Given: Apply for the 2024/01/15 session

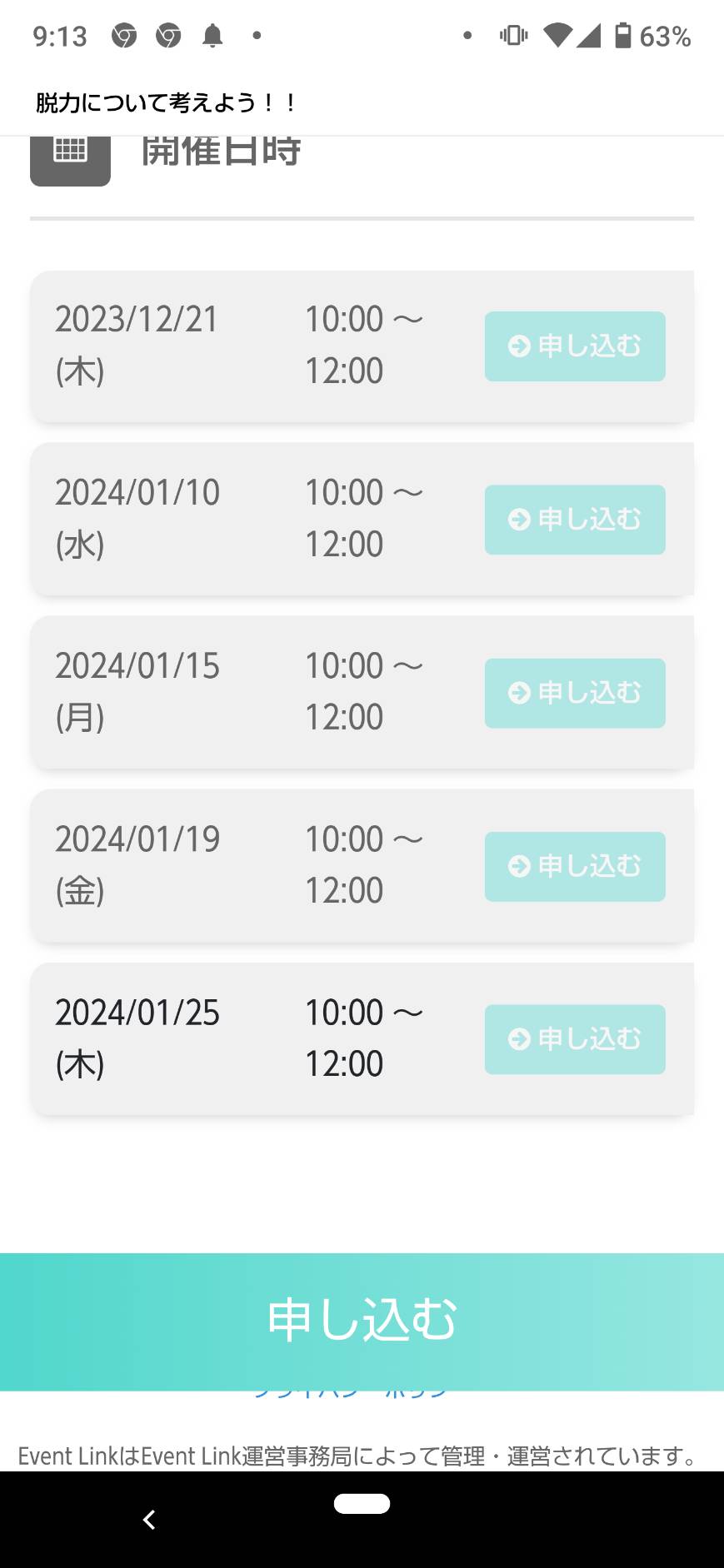Looking at the screenshot, I should 575,693.
